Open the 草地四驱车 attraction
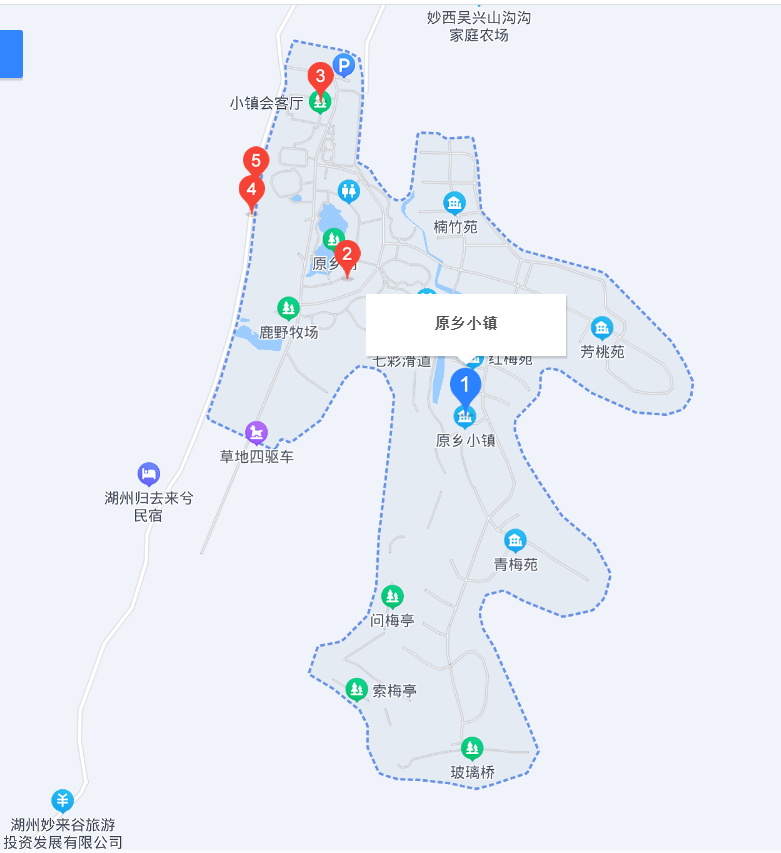This screenshot has height=853, width=781. (x=257, y=432)
